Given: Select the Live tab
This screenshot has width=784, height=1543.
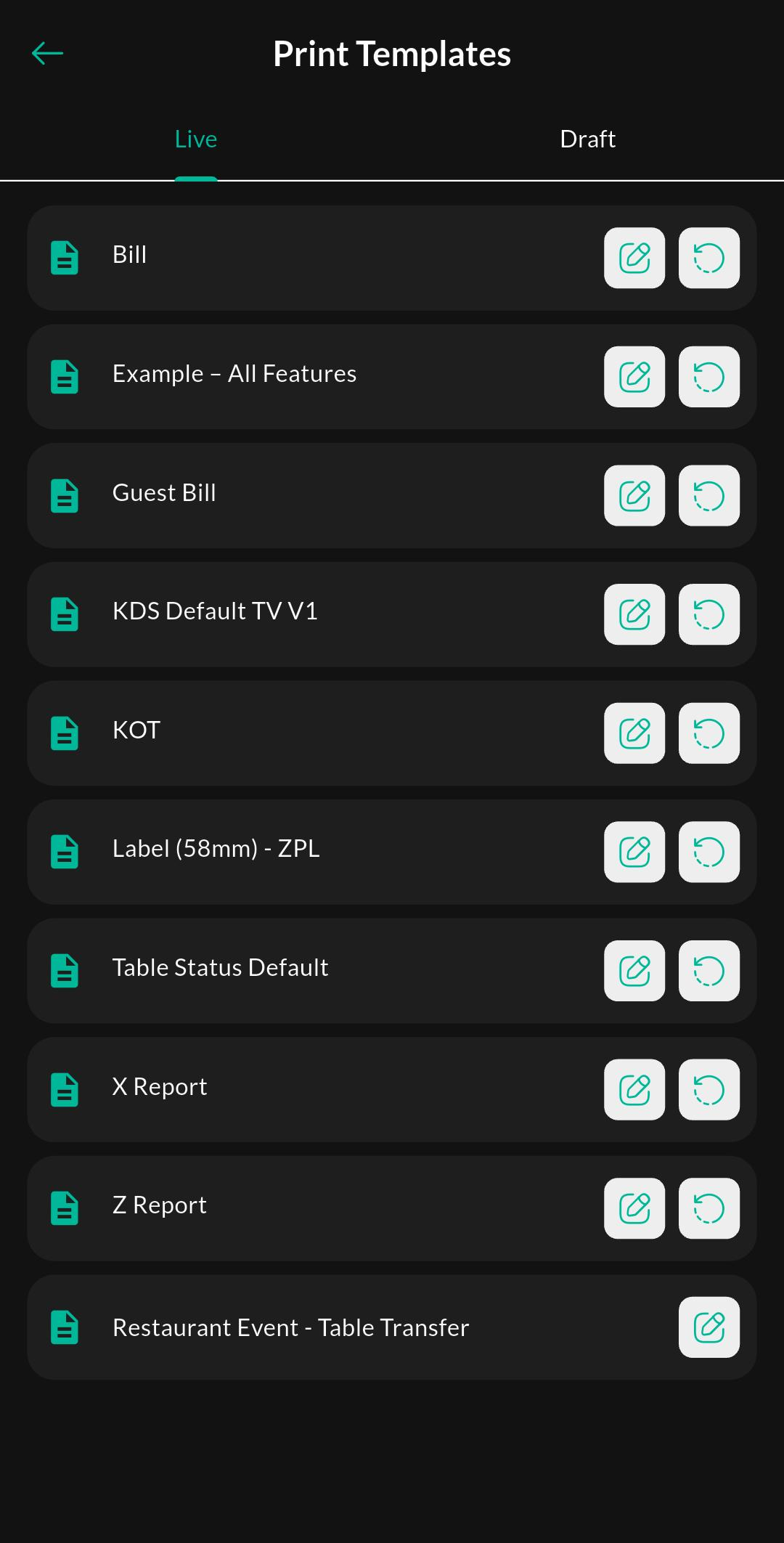Looking at the screenshot, I should click(196, 139).
